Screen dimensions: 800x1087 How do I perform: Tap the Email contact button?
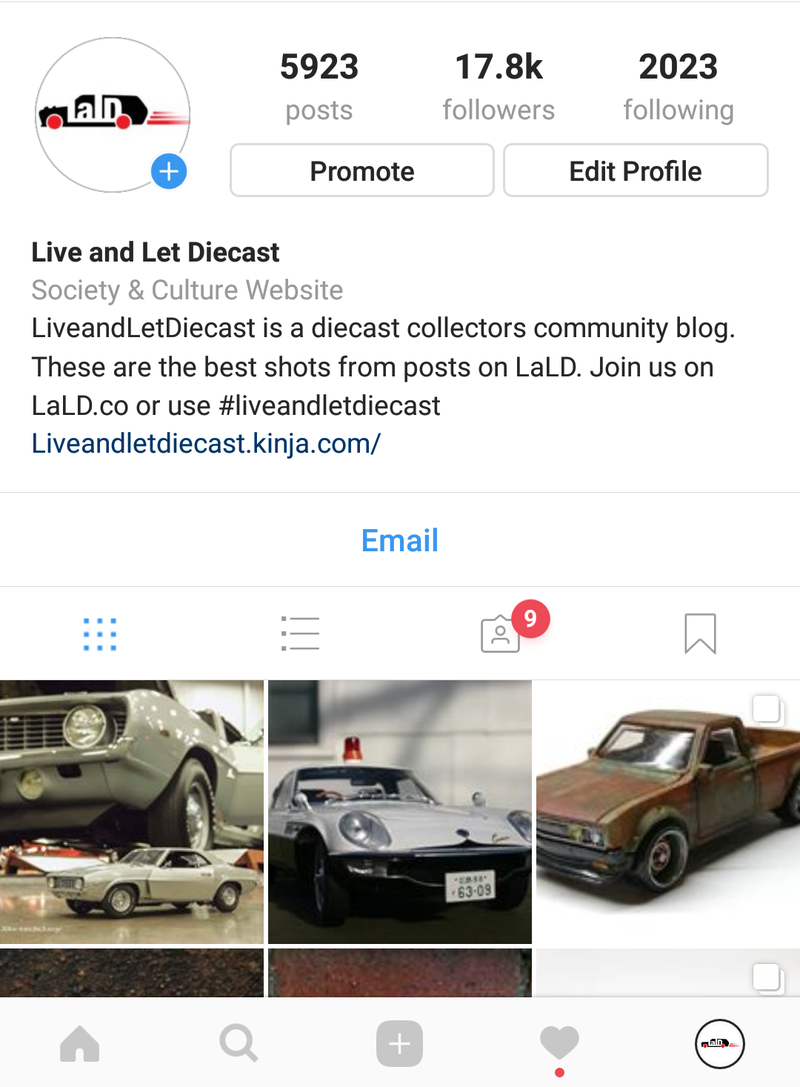click(x=400, y=540)
